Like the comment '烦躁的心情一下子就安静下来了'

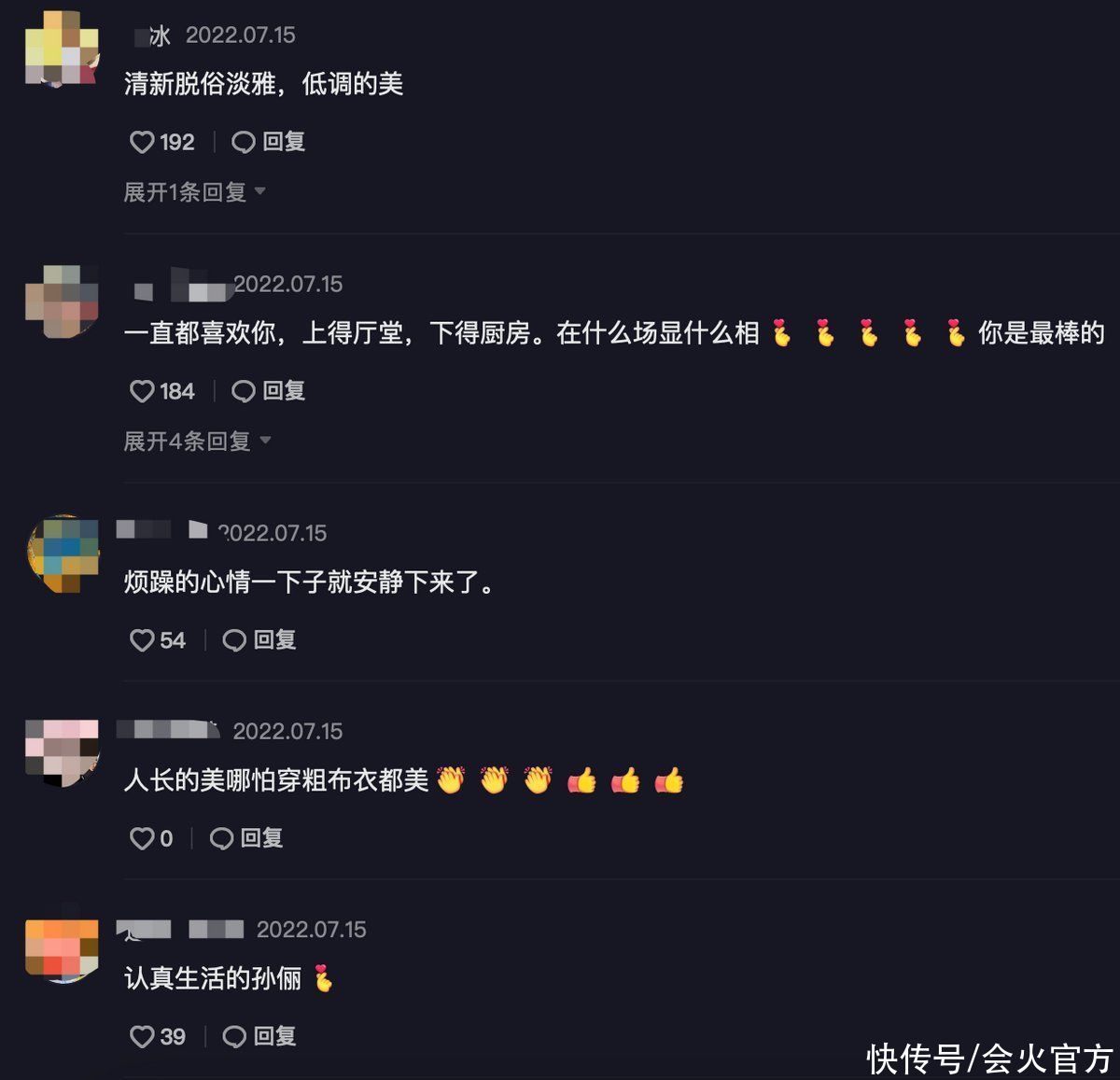[142, 640]
